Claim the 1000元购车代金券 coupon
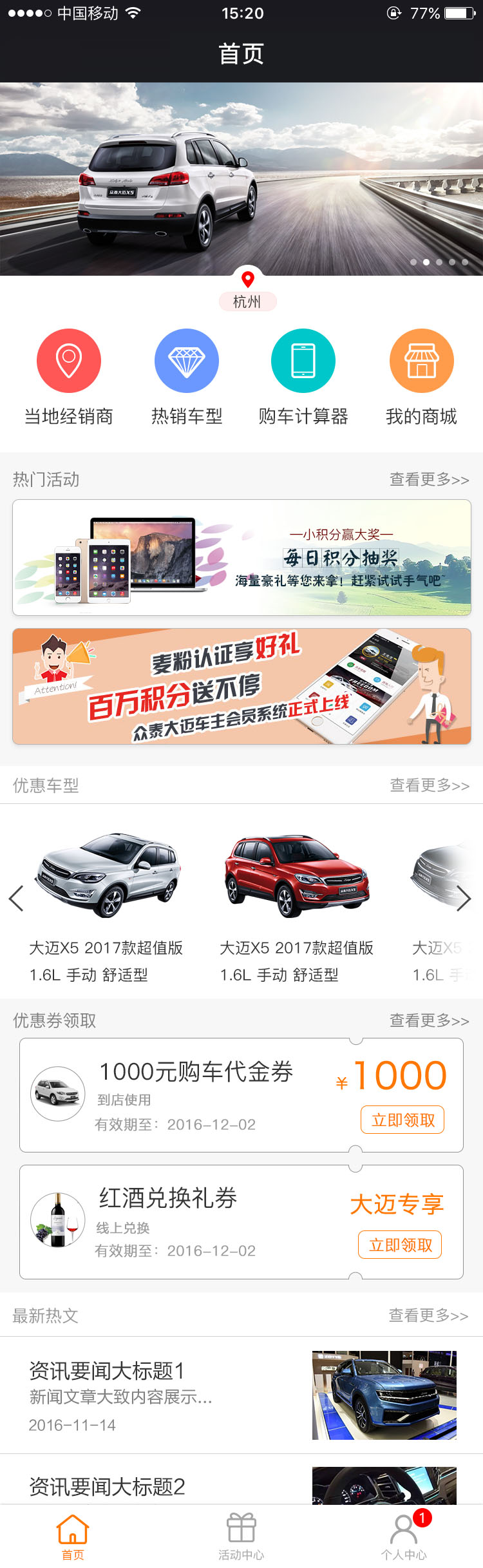 tap(402, 1120)
